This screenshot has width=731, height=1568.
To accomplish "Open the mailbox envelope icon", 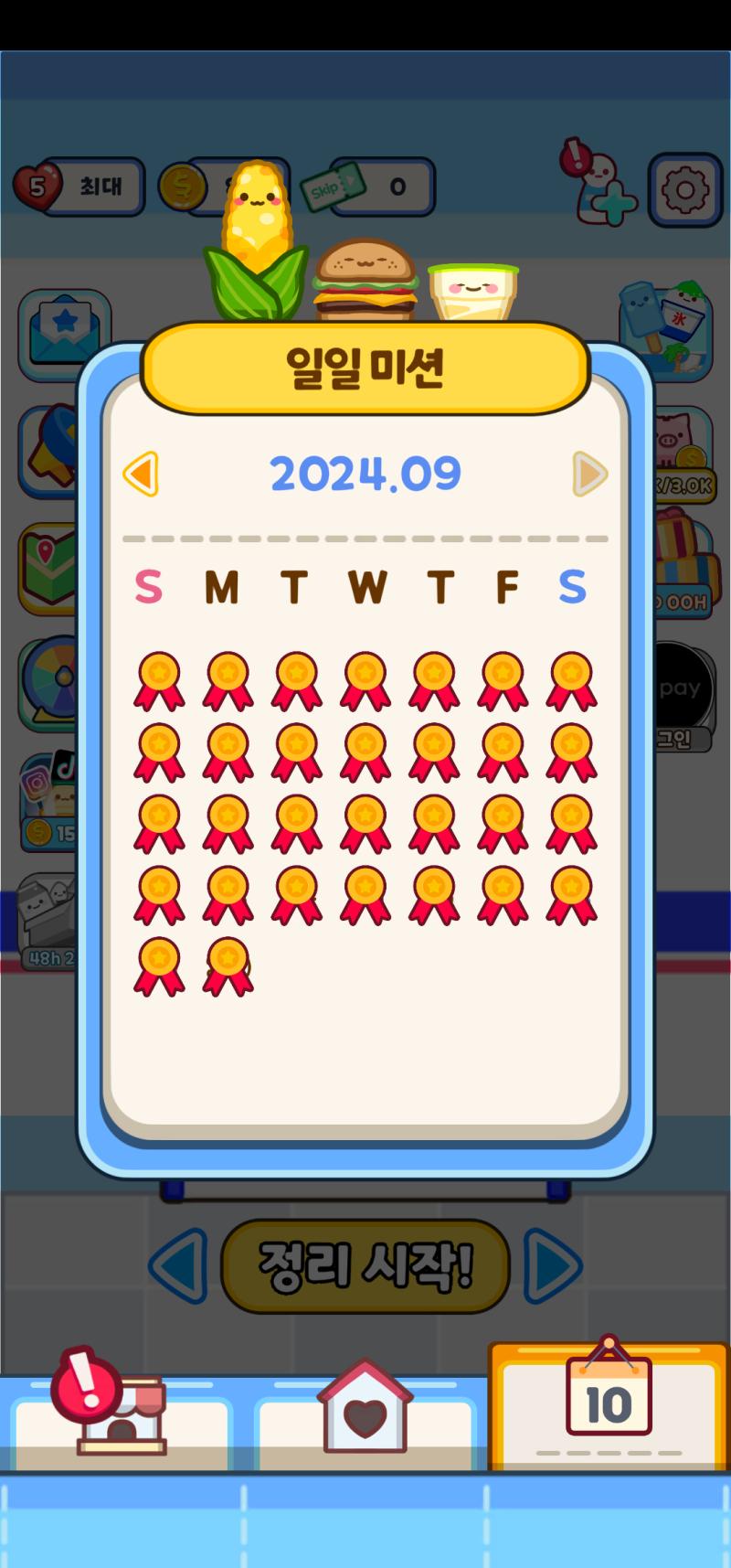I will 64,334.
